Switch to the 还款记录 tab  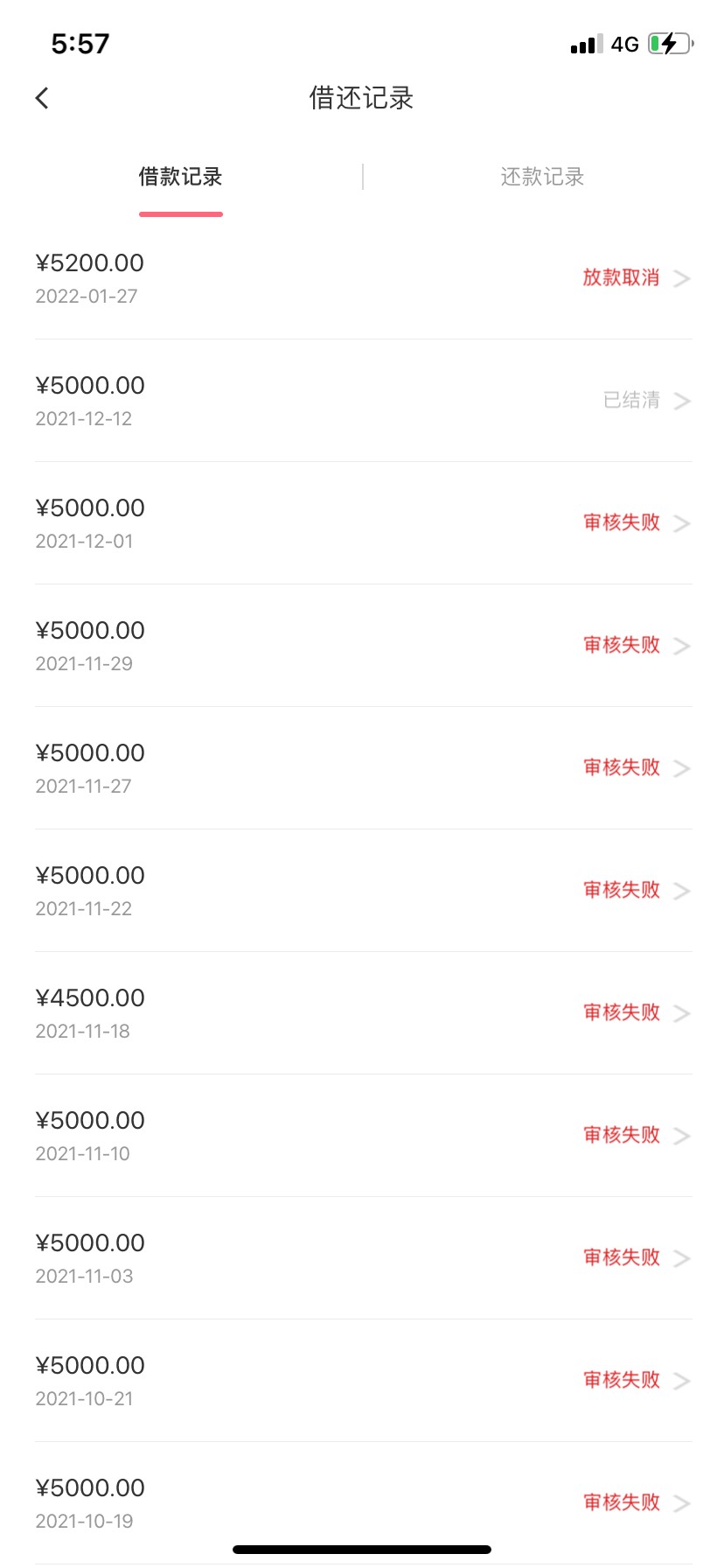coord(542,177)
